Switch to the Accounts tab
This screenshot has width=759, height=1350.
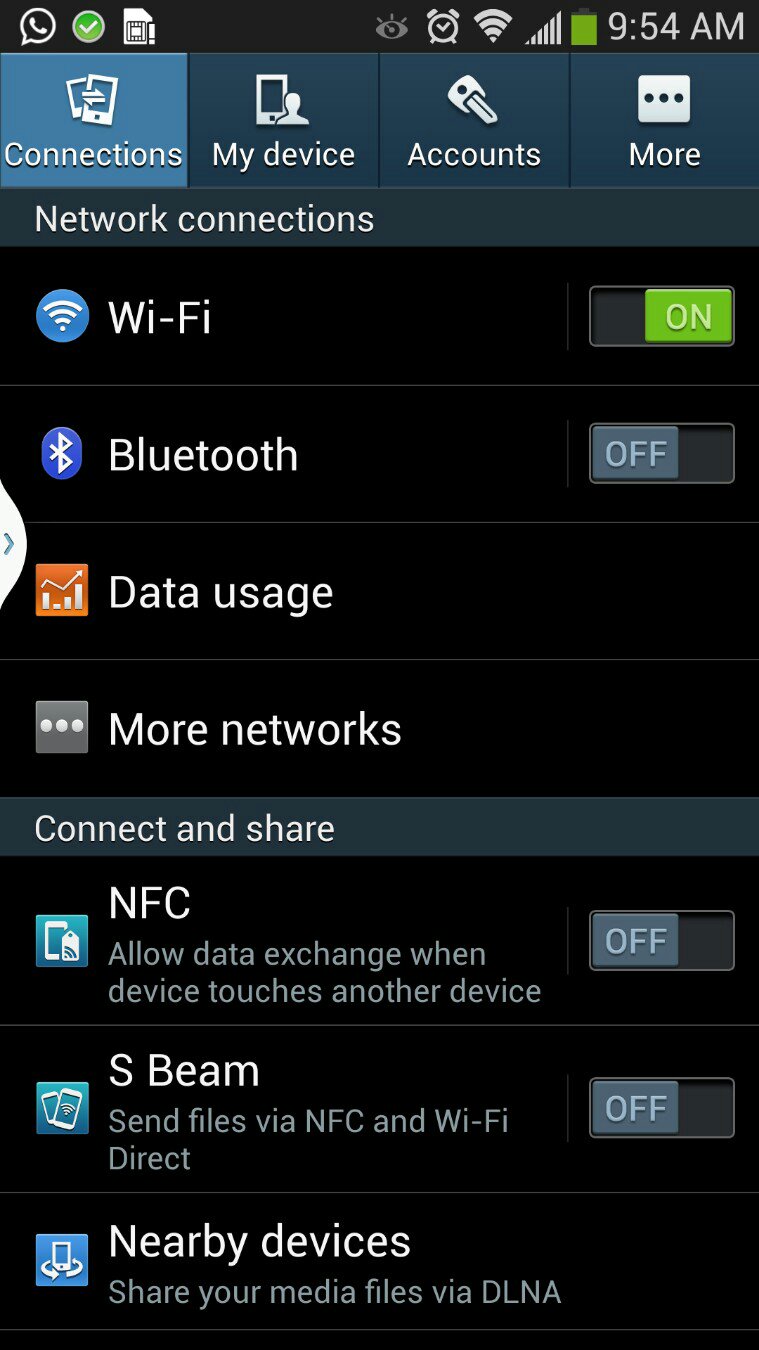click(474, 122)
